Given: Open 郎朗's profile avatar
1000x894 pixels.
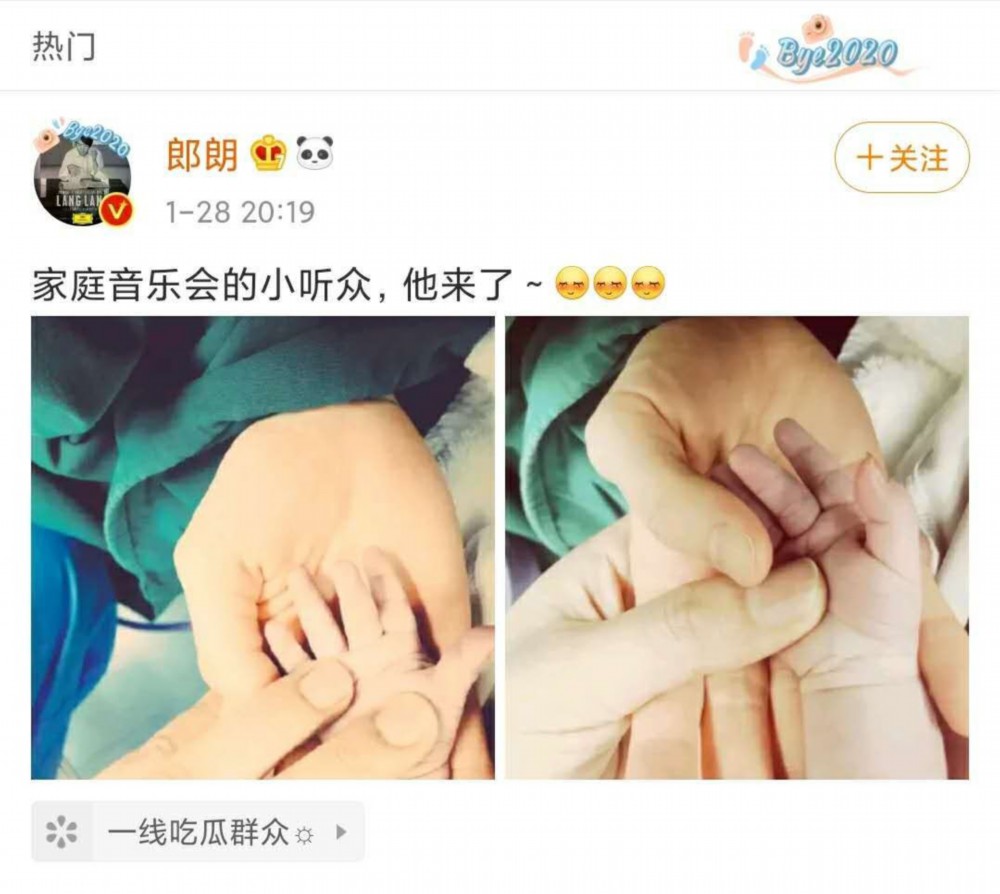Looking at the screenshot, I should [x=82, y=174].
